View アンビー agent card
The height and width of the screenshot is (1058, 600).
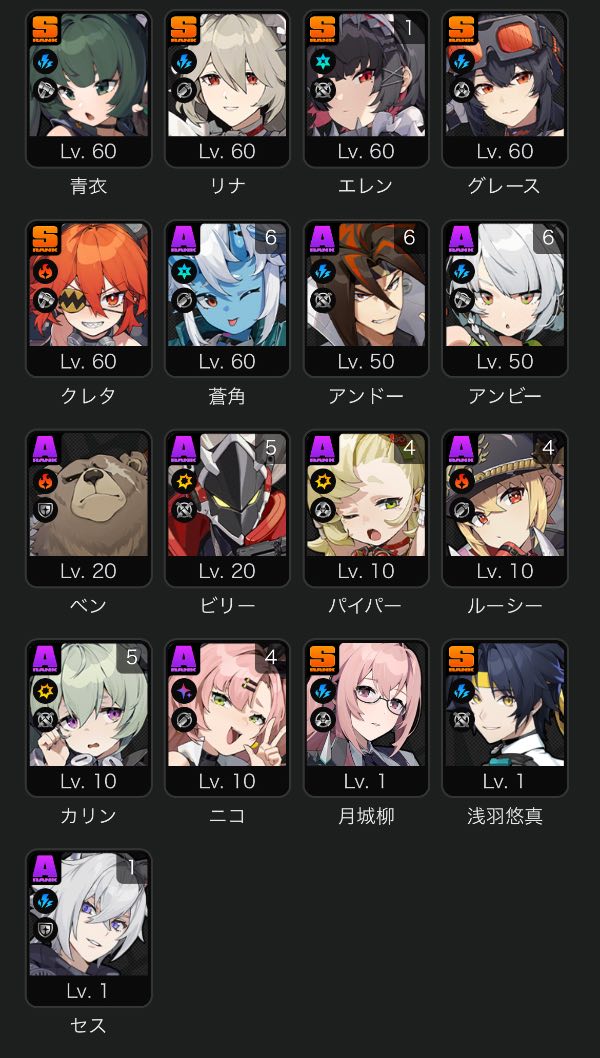click(505, 298)
